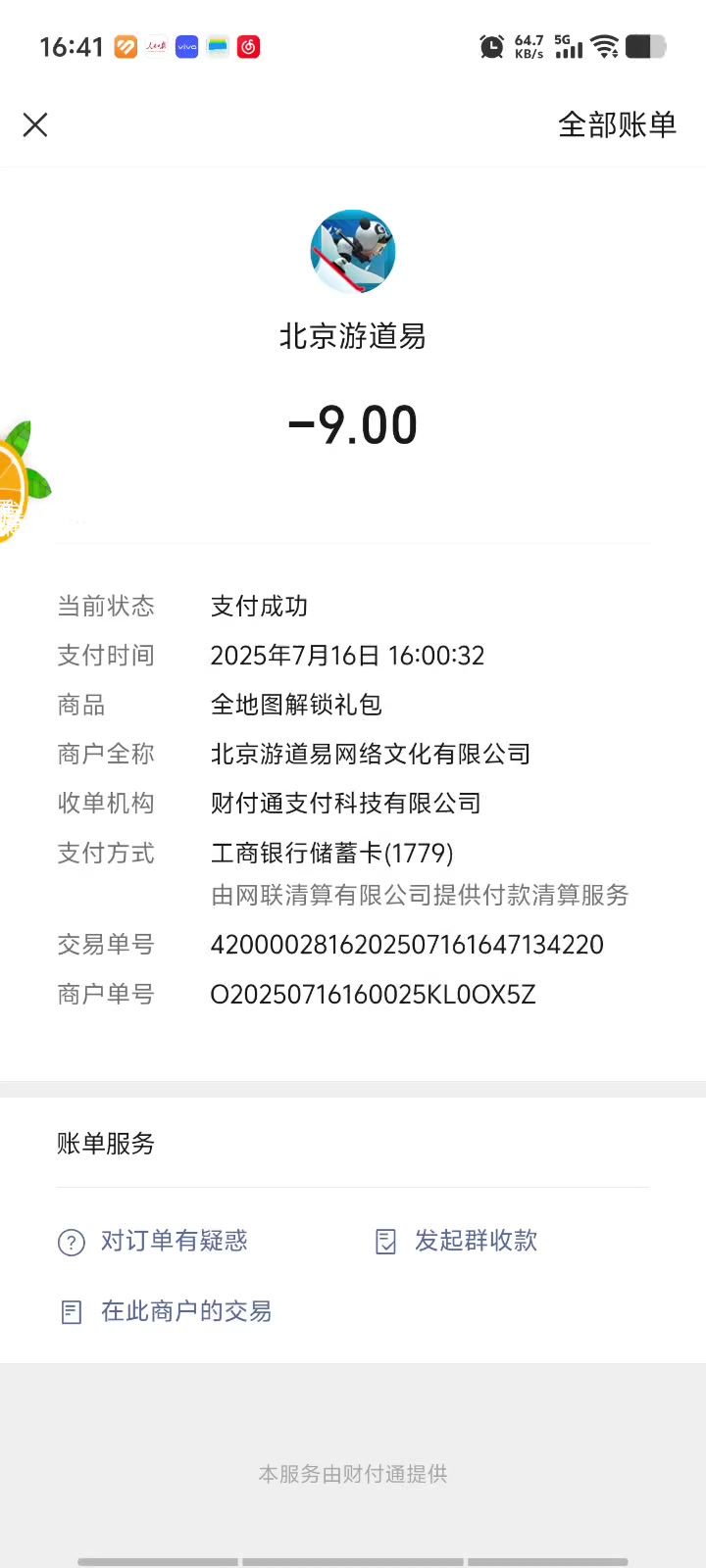Viewport: 706px width, 1568px height.
Task: Open 全部账单 to view all bills
Action: (617, 124)
